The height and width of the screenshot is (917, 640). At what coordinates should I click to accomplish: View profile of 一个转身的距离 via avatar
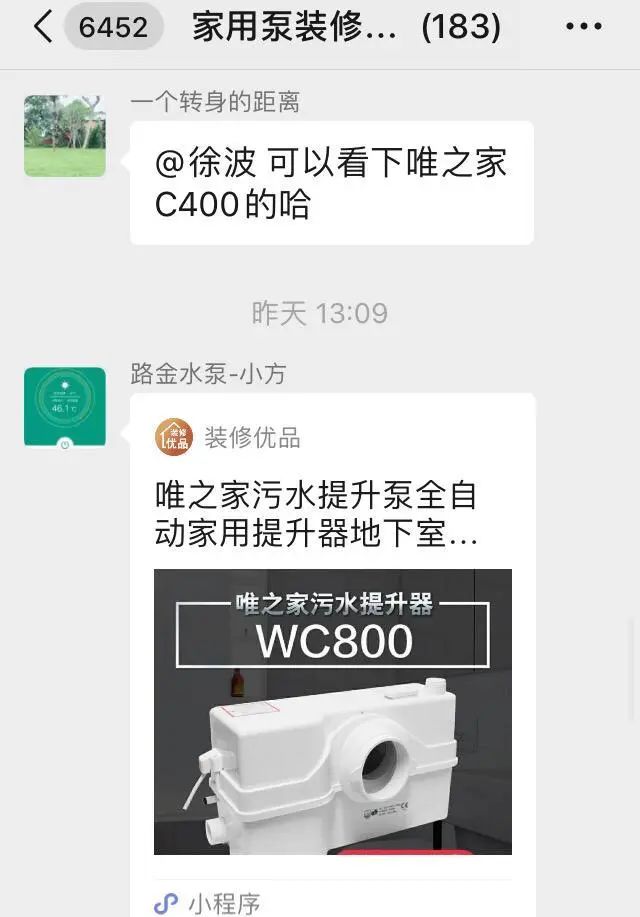[x=65, y=136]
